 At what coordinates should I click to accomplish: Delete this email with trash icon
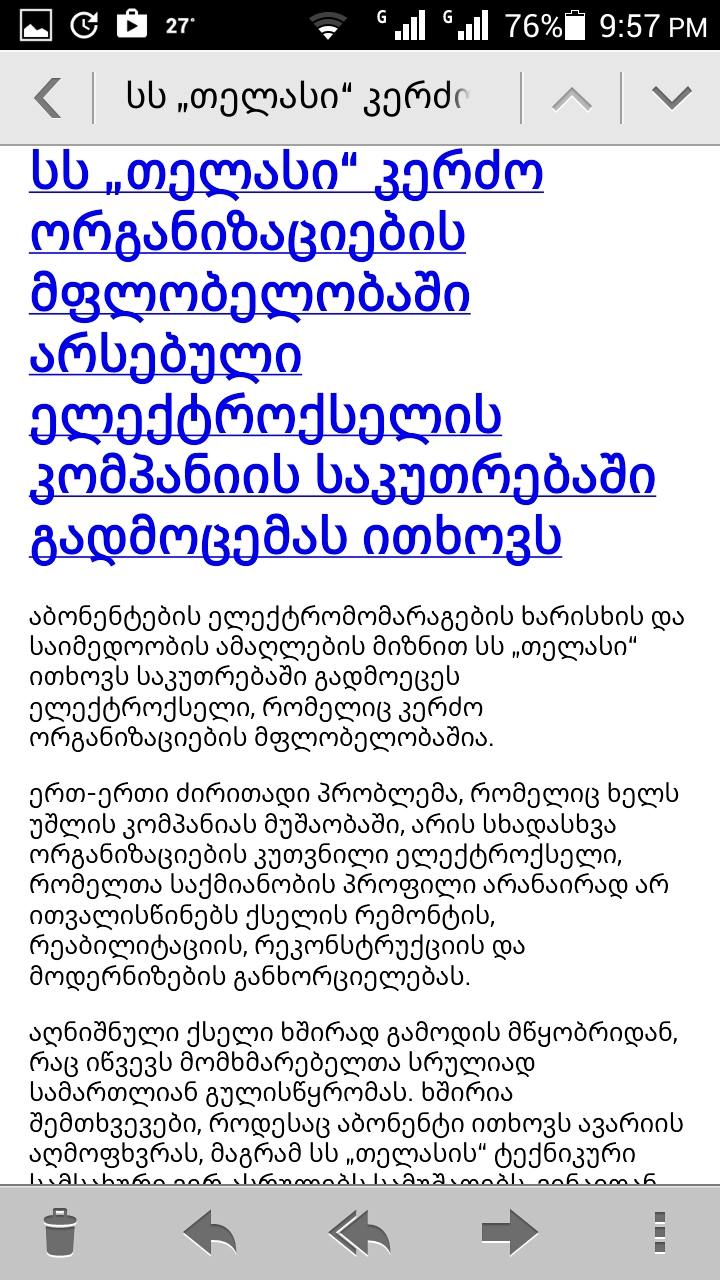point(60,1232)
